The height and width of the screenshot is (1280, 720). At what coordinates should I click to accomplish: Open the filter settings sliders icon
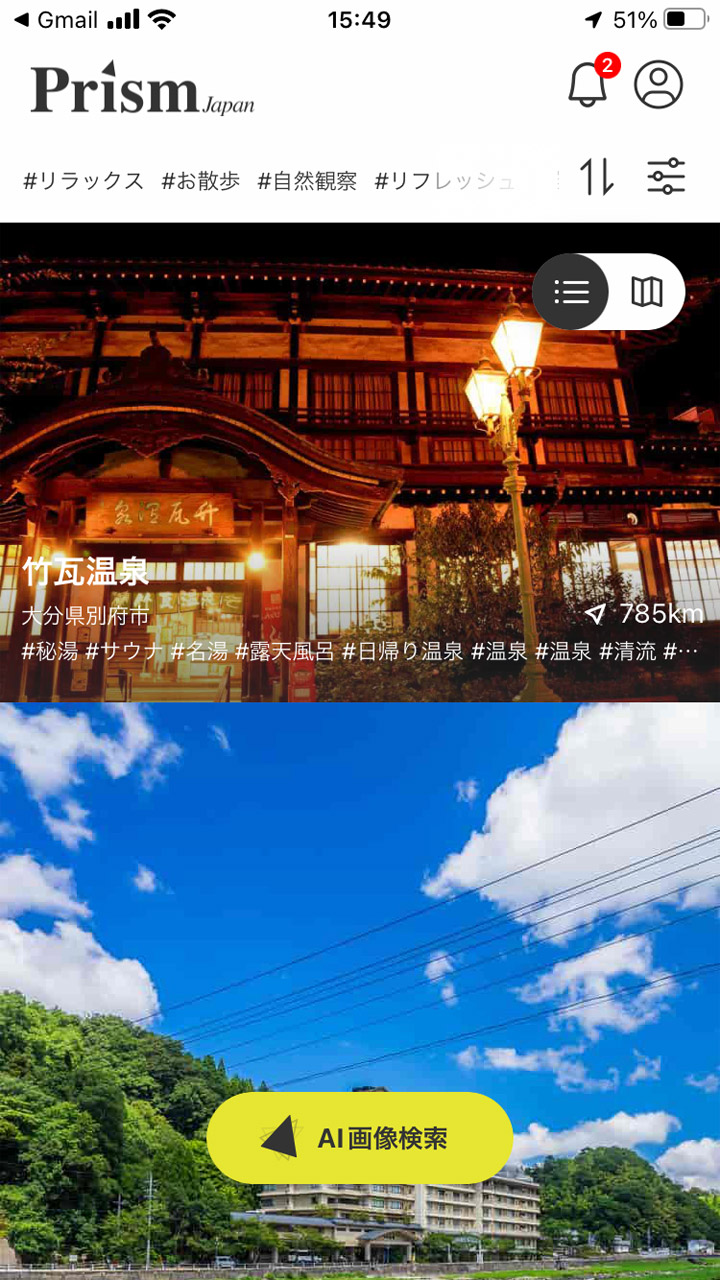pyautogui.click(x=665, y=178)
